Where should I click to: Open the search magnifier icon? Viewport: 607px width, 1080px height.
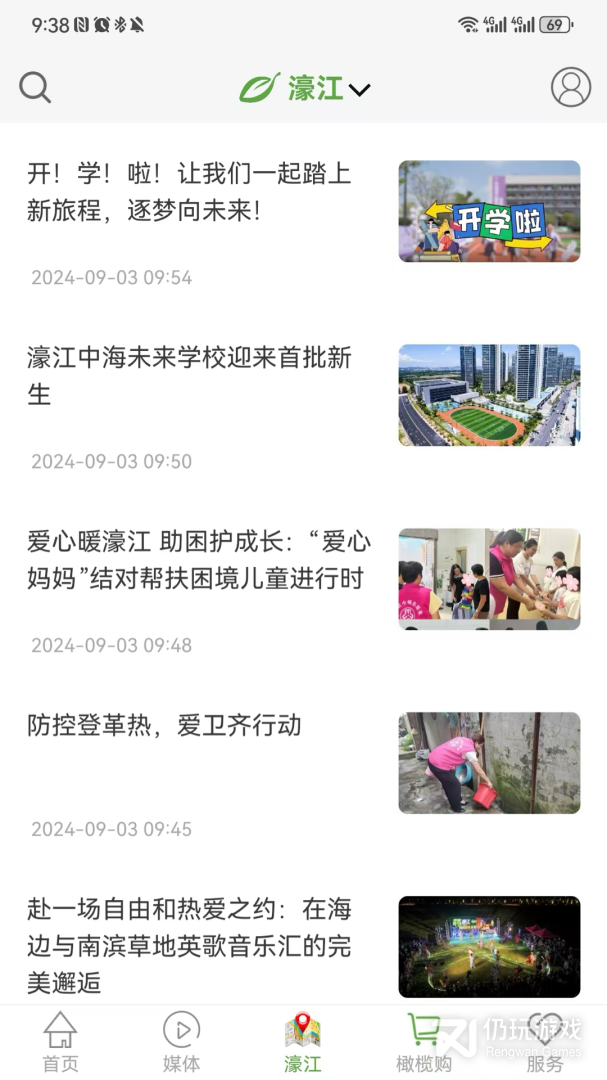(x=35, y=88)
